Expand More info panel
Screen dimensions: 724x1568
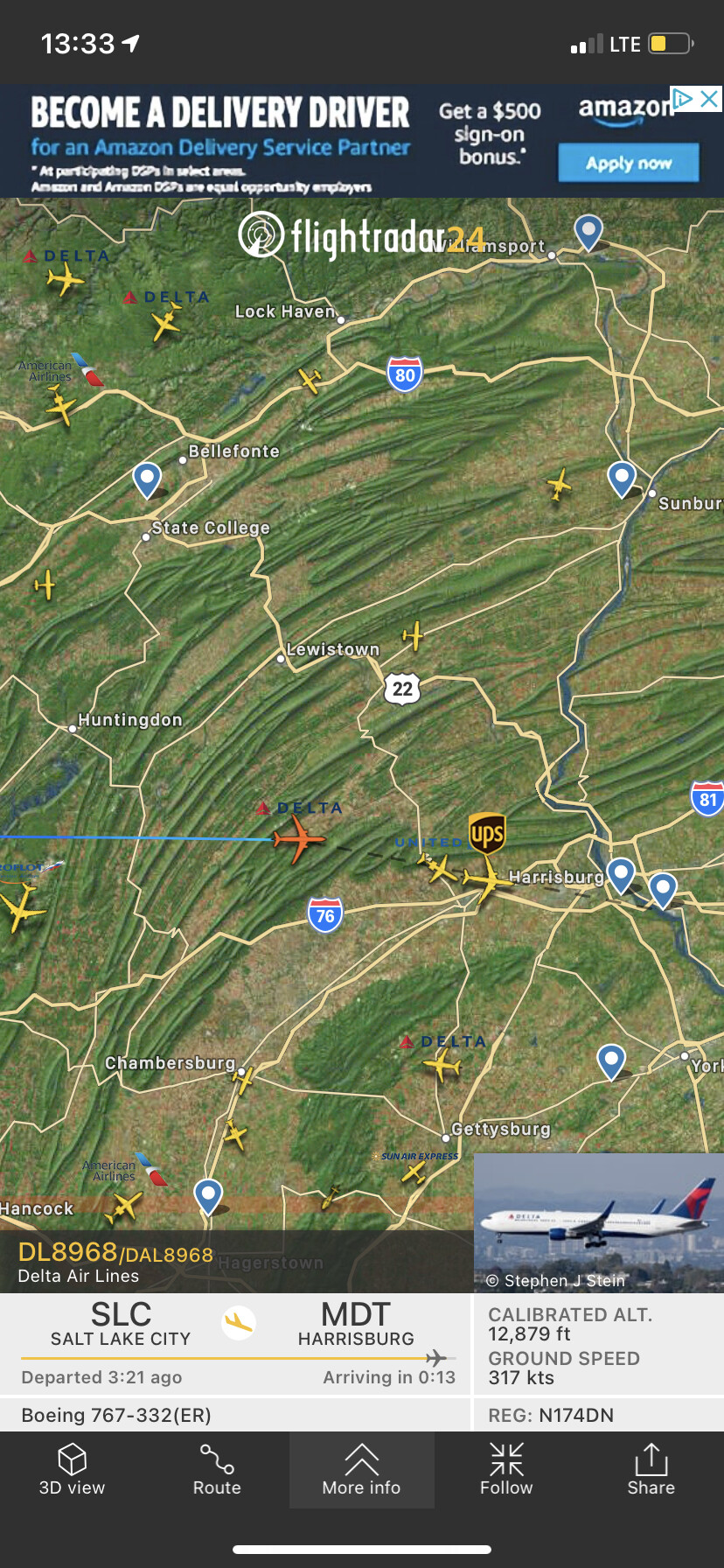(361, 1470)
